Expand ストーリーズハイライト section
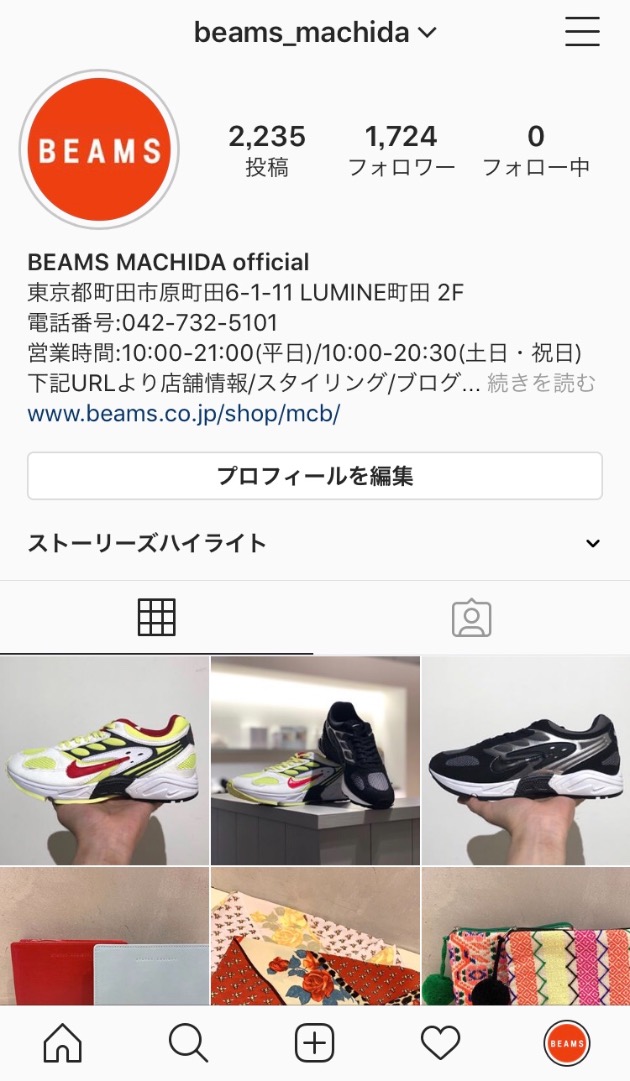The width and height of the screenshot is (630, 1081). tap(592, 544)
